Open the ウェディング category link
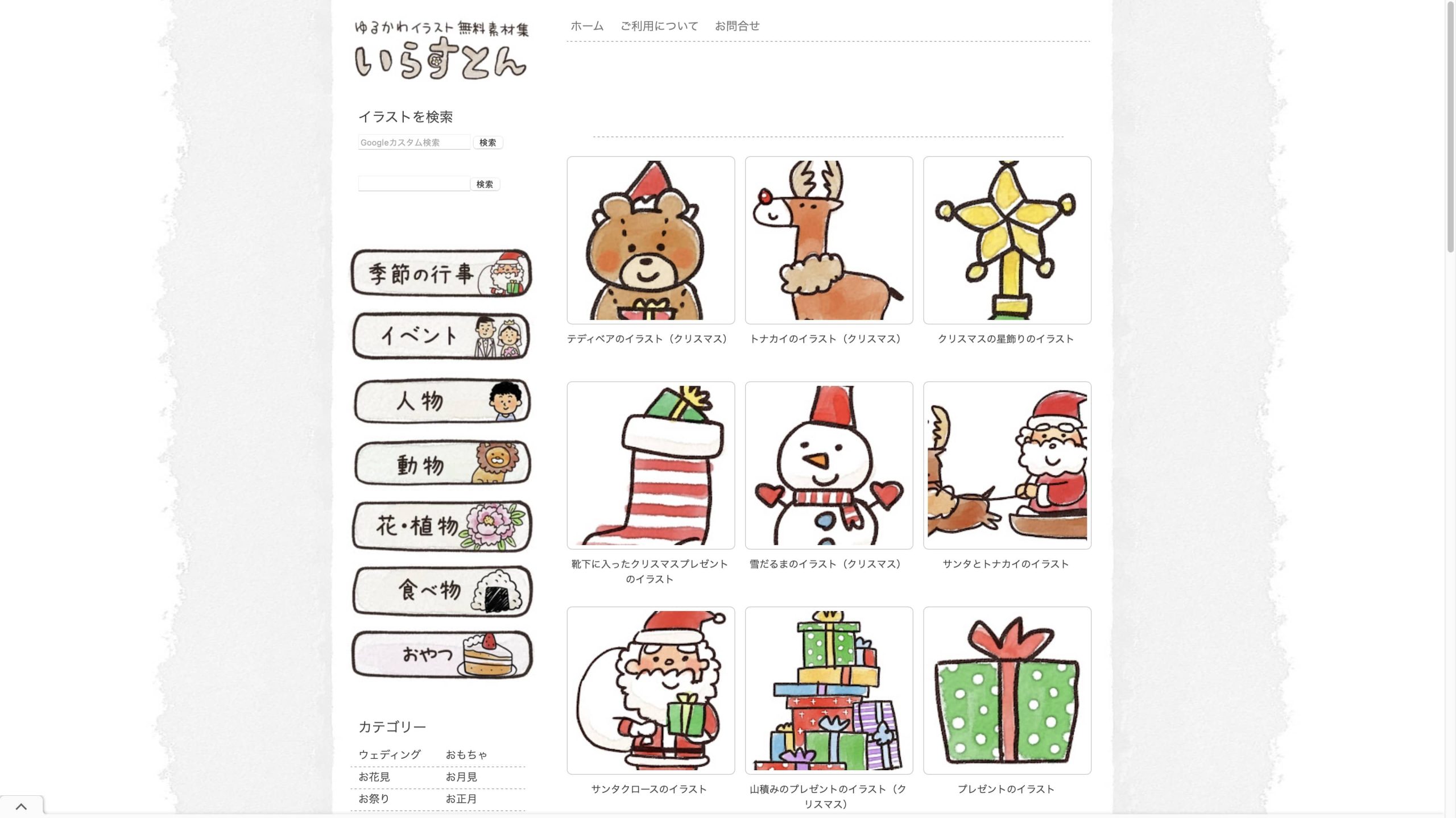This screenshot has width=1456, height=818. [389, 754]
